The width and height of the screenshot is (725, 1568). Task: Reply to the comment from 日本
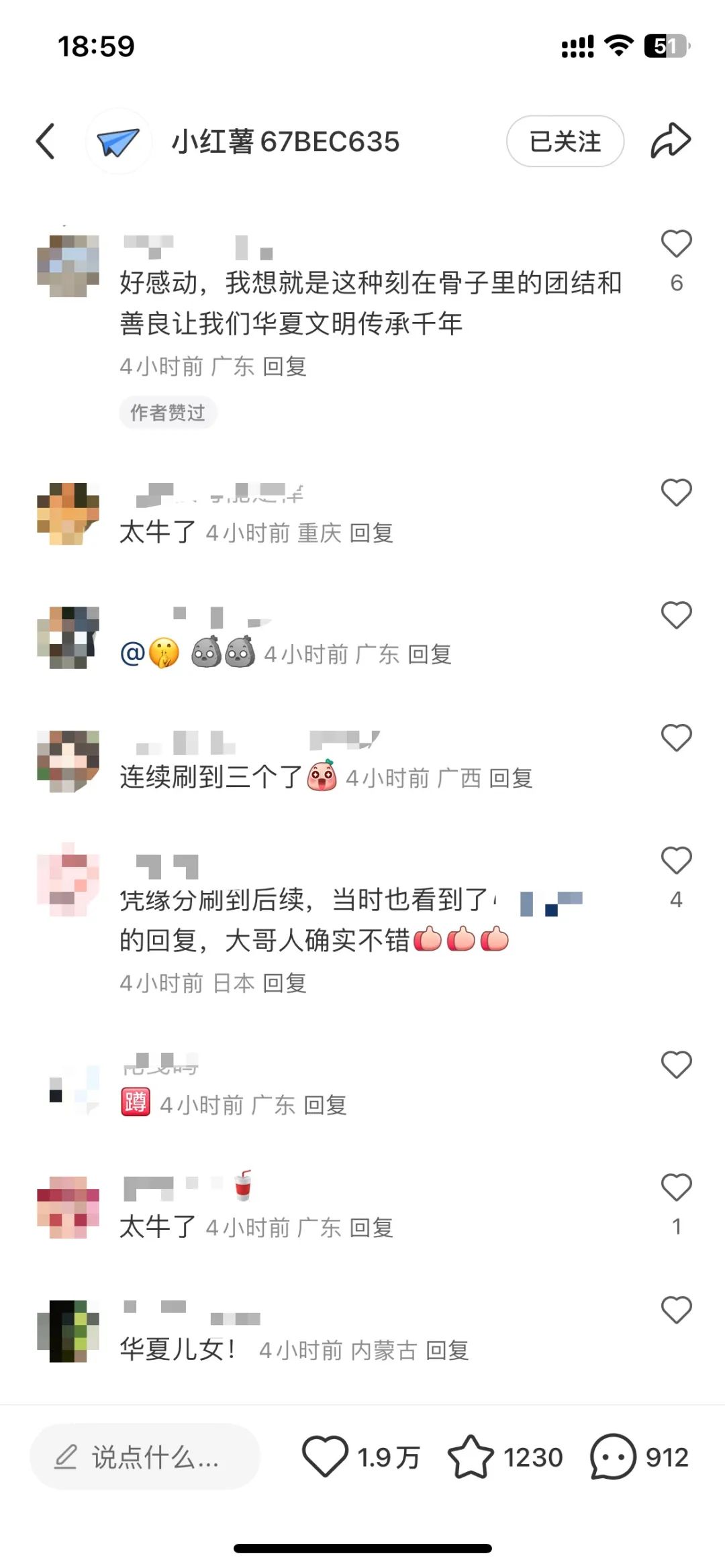coord(285,984)
